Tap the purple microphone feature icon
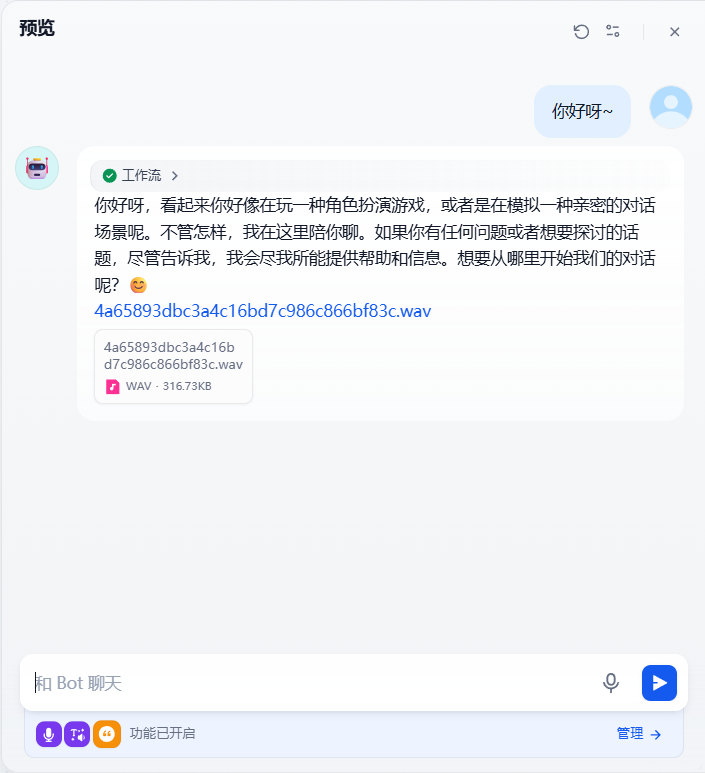Screen dimensions: 705x773 49,734
